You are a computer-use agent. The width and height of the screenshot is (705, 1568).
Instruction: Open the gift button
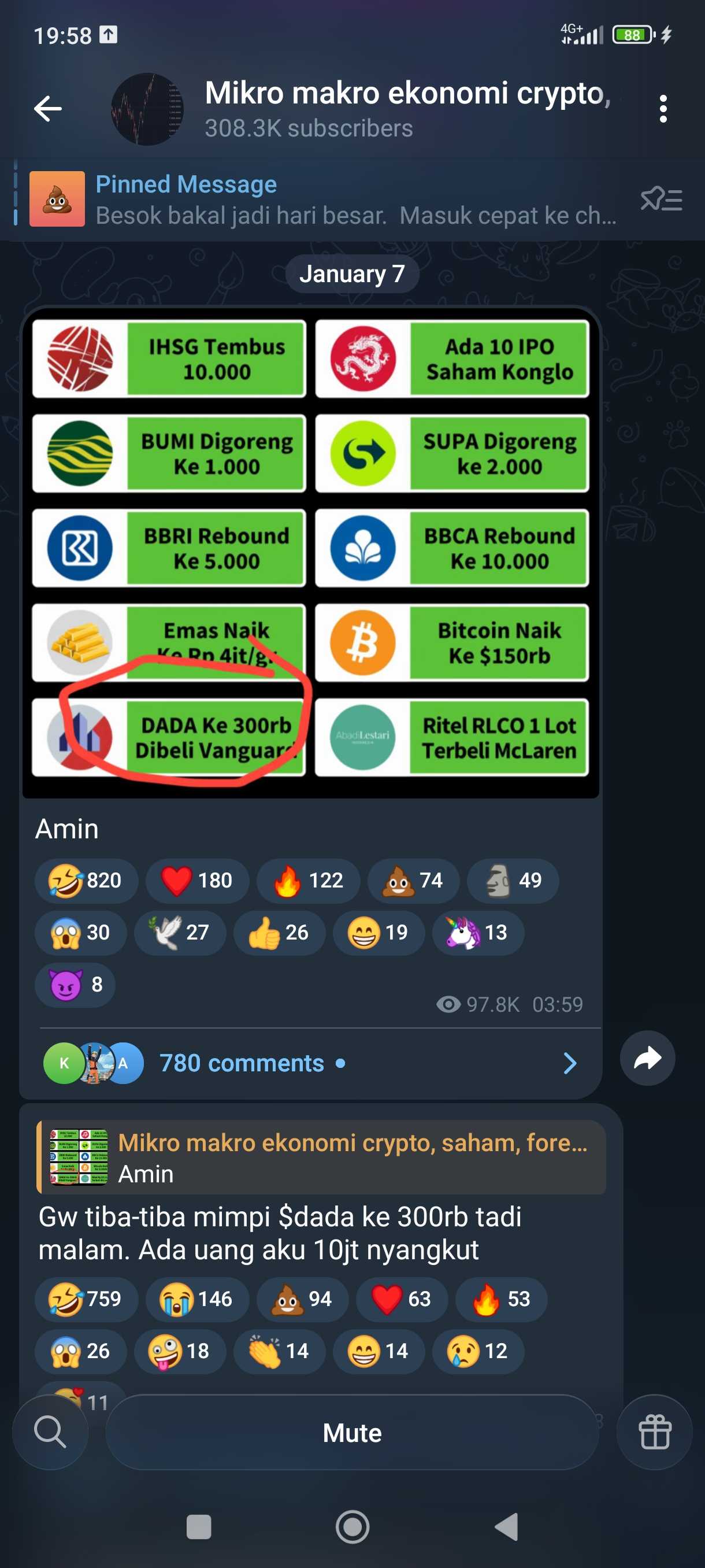point(654,1432)
